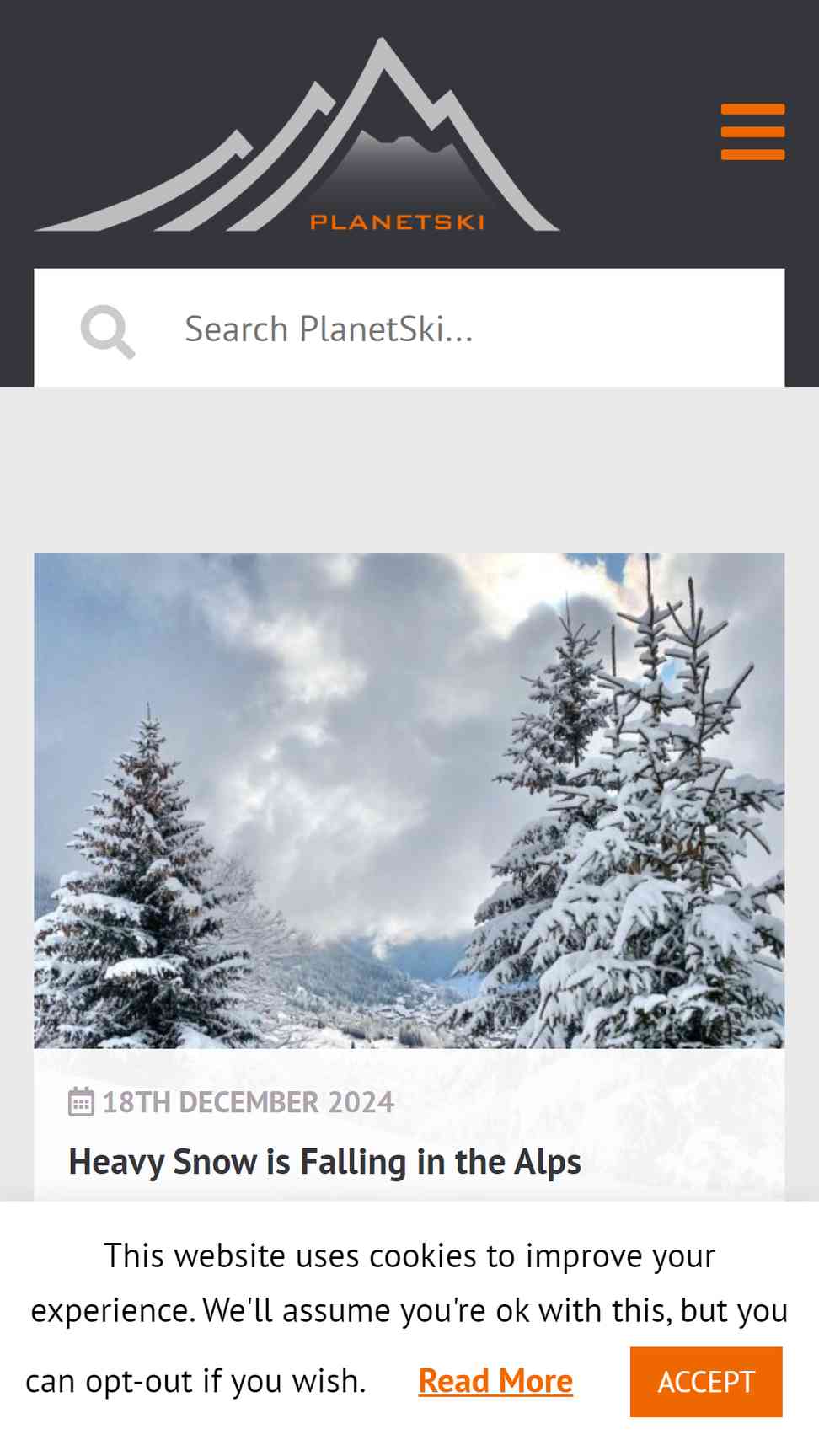Open the hamburger navigation menu

pyautogui.click(x=752, y=131)
